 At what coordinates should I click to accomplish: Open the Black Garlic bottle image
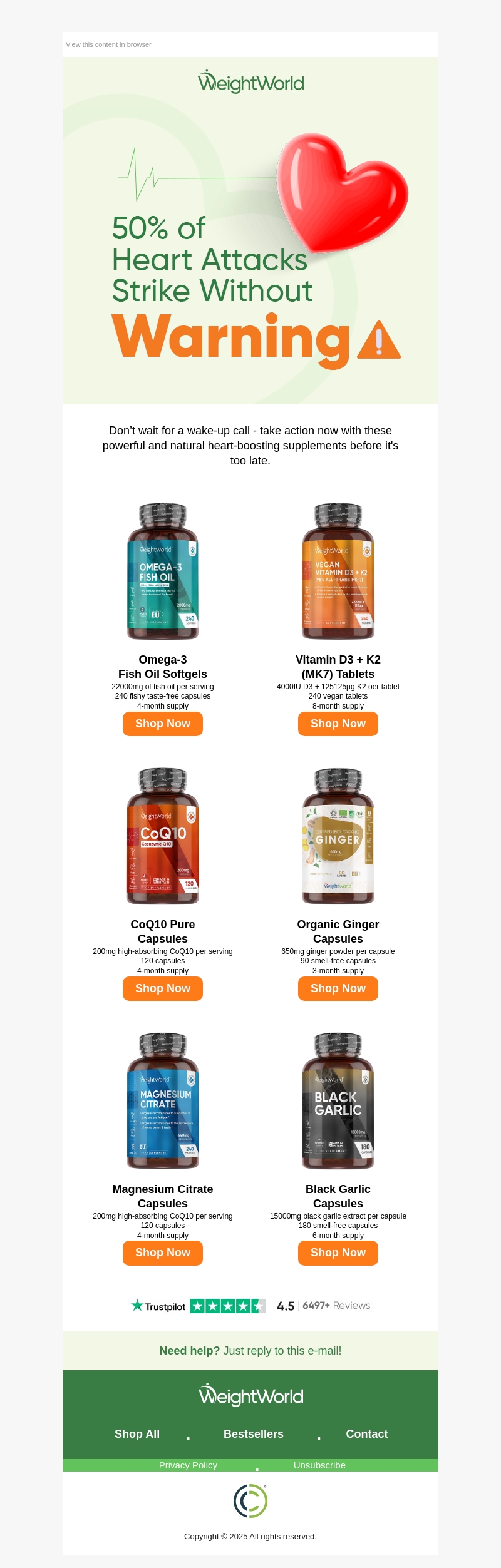click(x=338, y=1101)
